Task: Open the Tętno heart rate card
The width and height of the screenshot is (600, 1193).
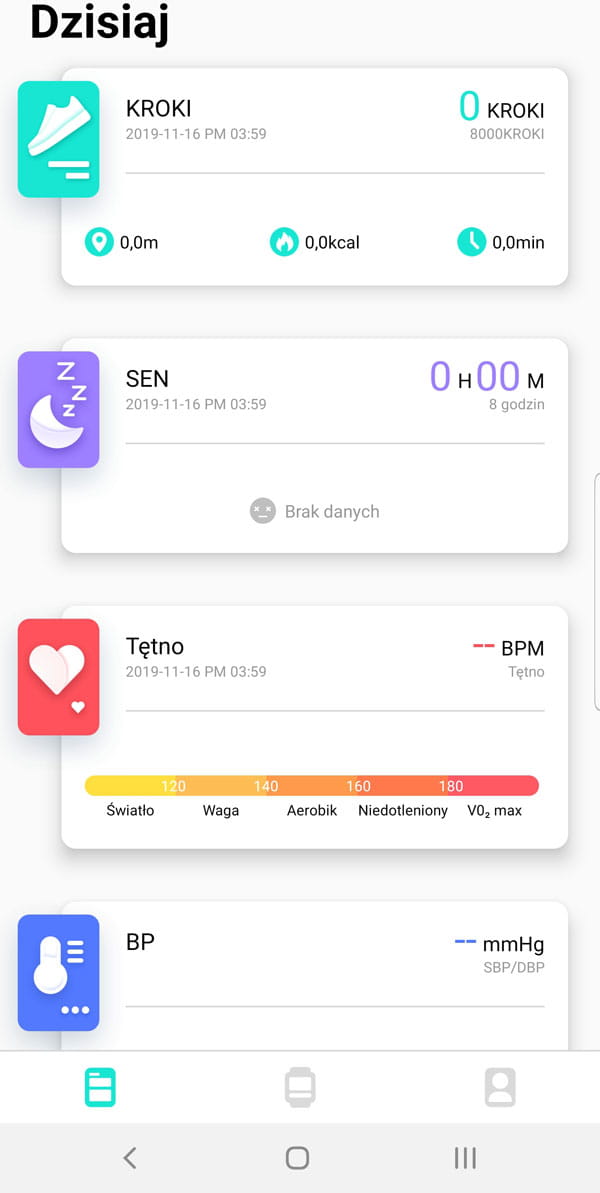Action: click(x=315, y=726)
